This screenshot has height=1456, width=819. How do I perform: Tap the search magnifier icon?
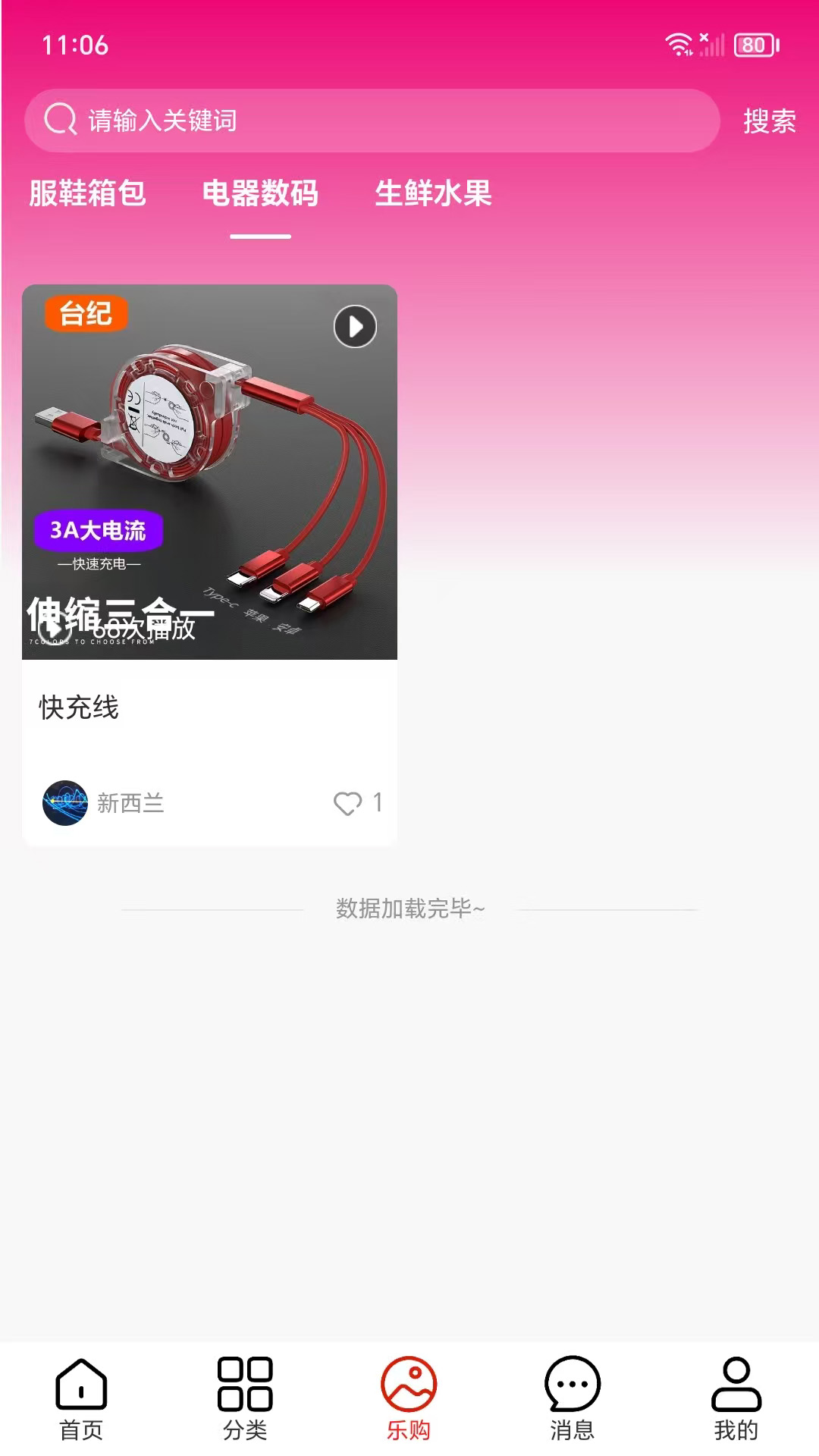click(58, 119)
